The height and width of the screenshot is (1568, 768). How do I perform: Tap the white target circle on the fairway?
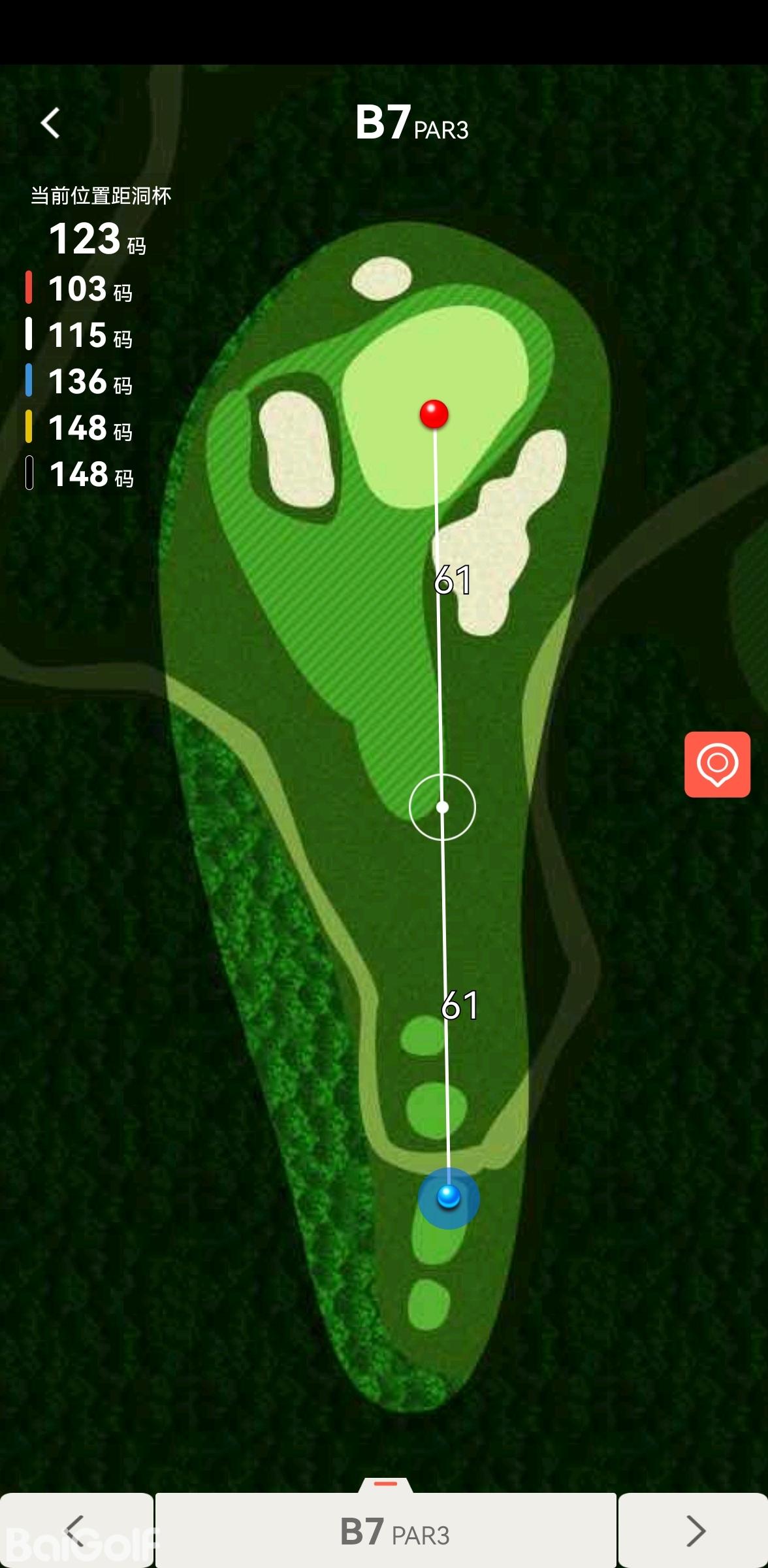click(x=442, y=808)
